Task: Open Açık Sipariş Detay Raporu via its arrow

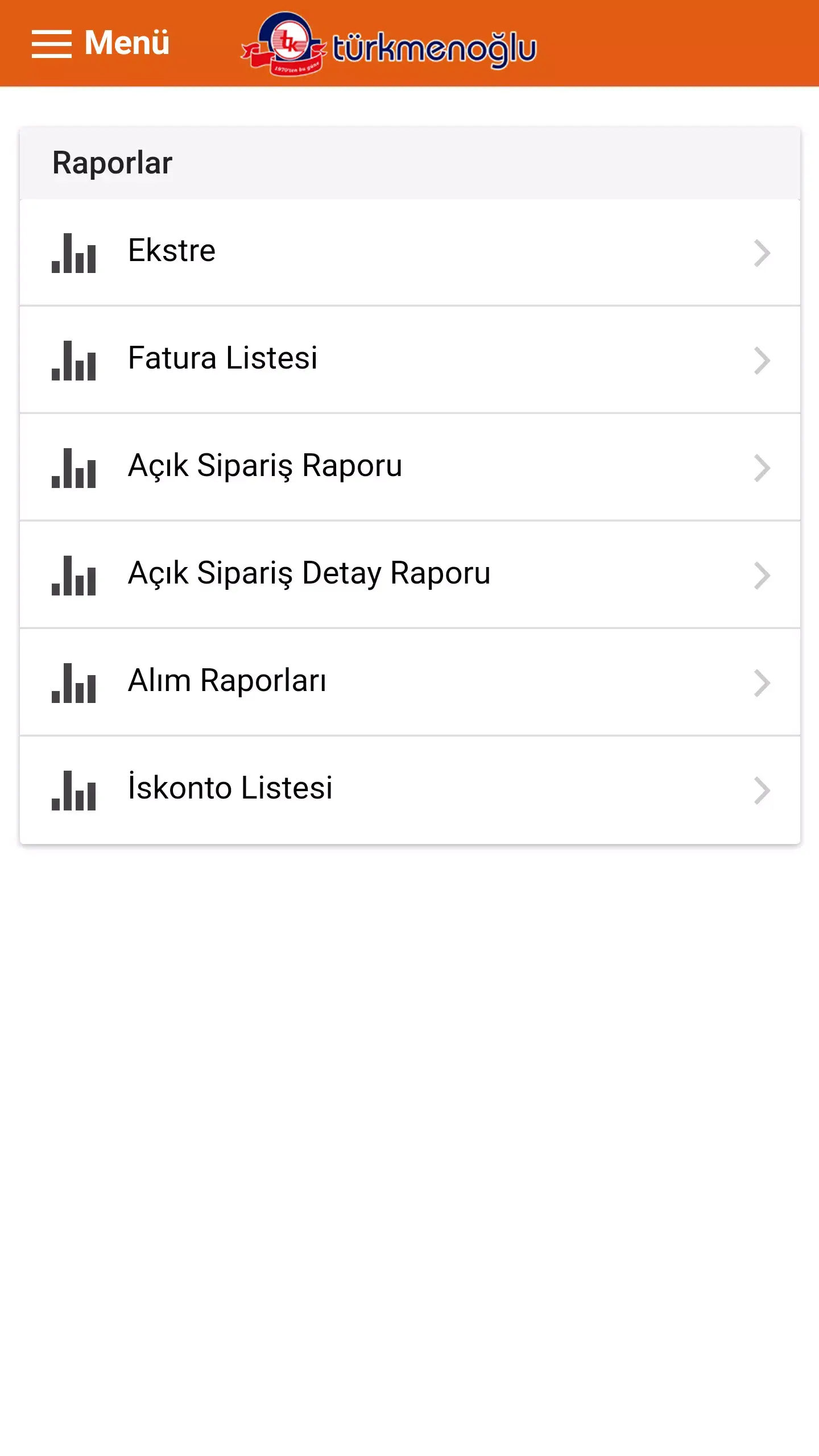Action: click(x=763, y=574)
